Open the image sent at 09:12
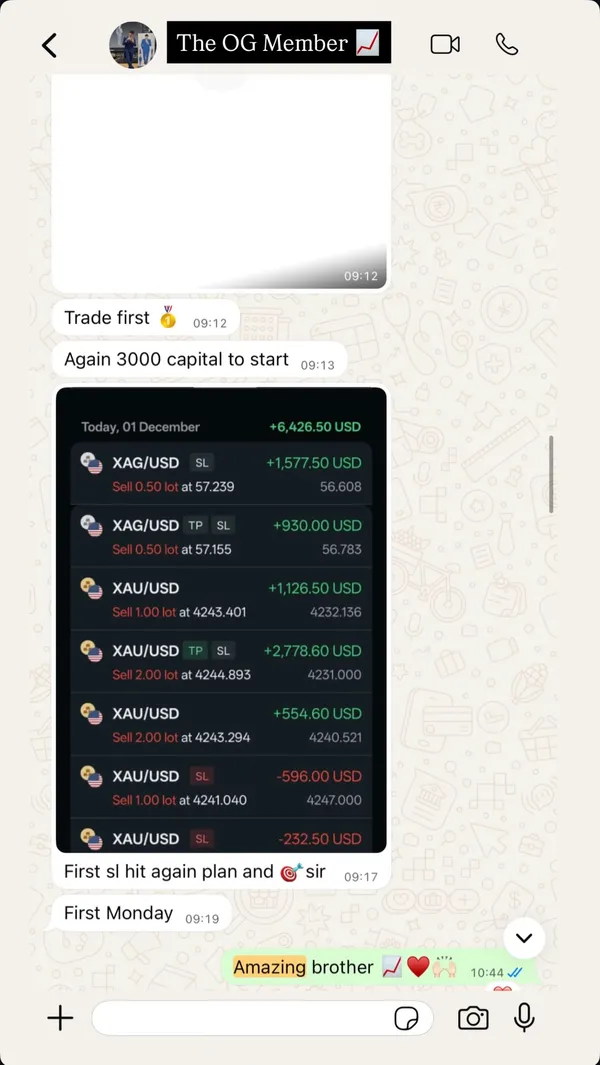The image size is (600, 1065). (x=221, y=180)
